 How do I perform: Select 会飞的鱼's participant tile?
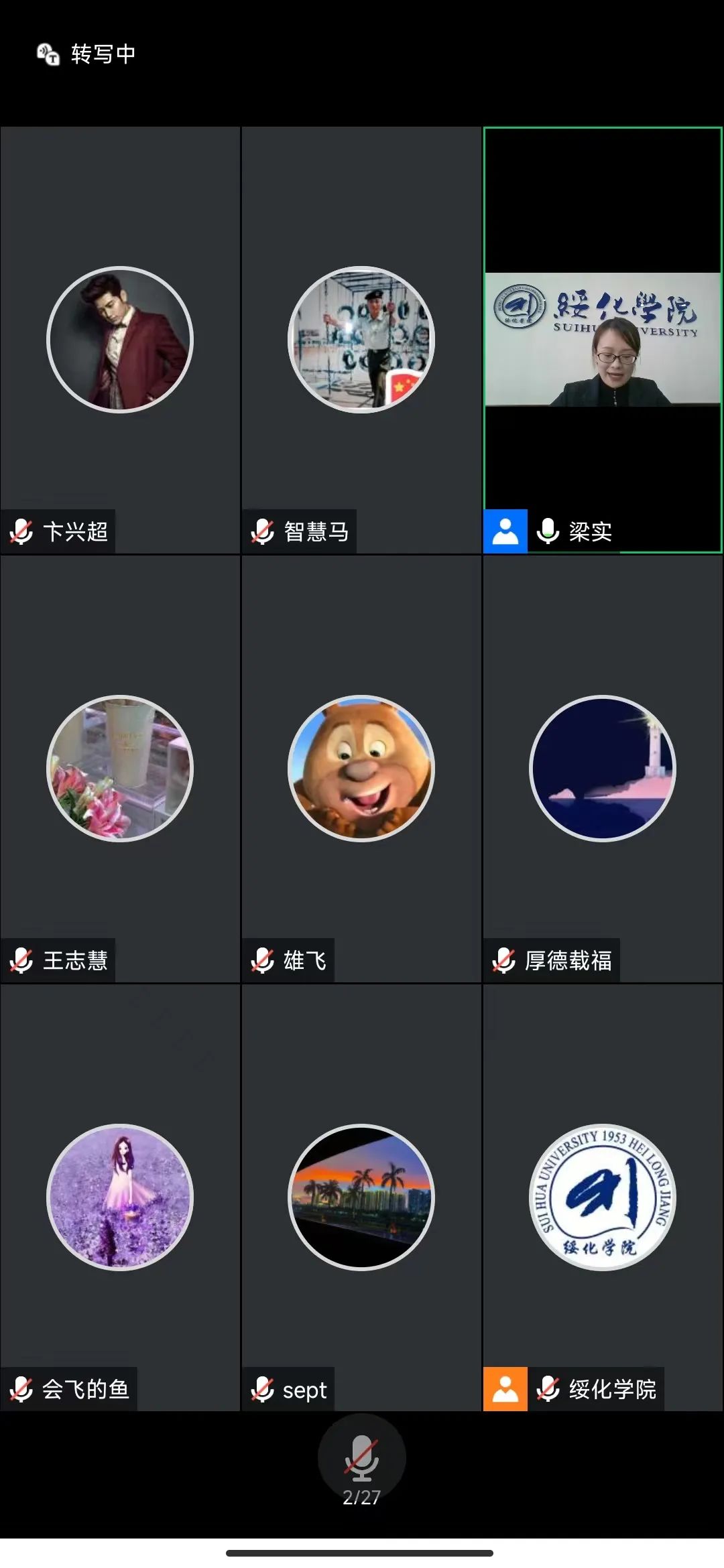point(120,1197)
